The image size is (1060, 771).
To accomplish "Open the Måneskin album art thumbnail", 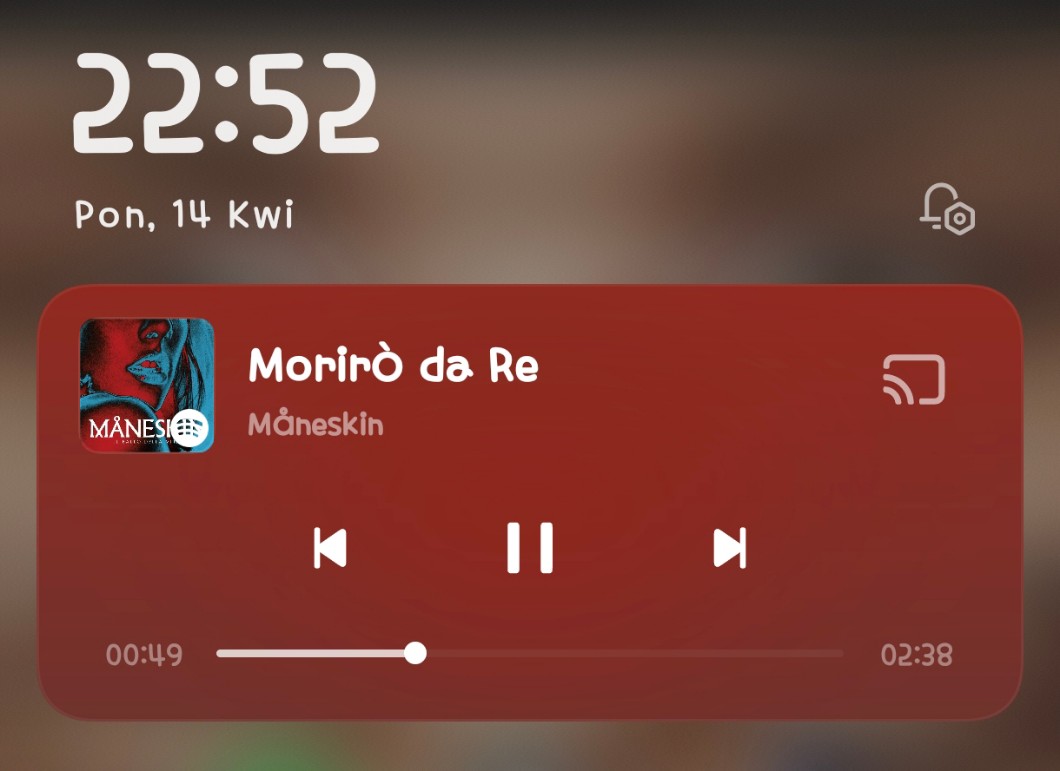I will [x=147, y=386].
